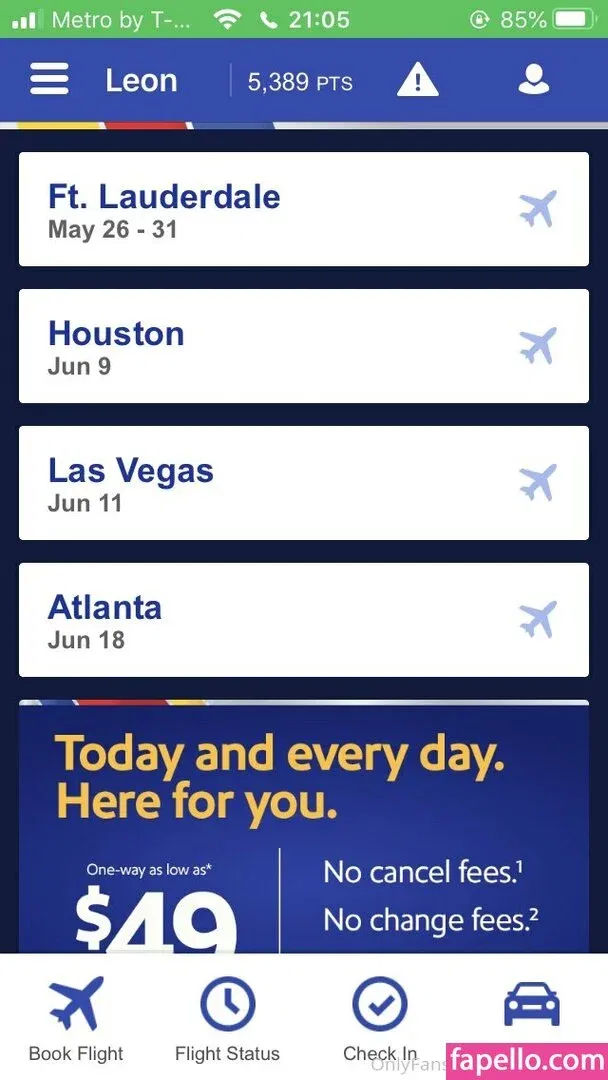
Task: Open the $49 one-way fare promotion
Action: pos(304,830)
